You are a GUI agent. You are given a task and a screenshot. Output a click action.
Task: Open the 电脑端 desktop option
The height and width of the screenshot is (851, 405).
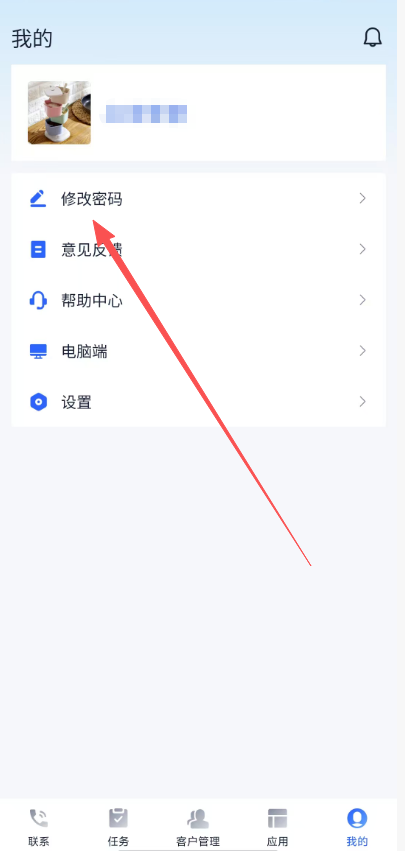click(x=198, y=351)
